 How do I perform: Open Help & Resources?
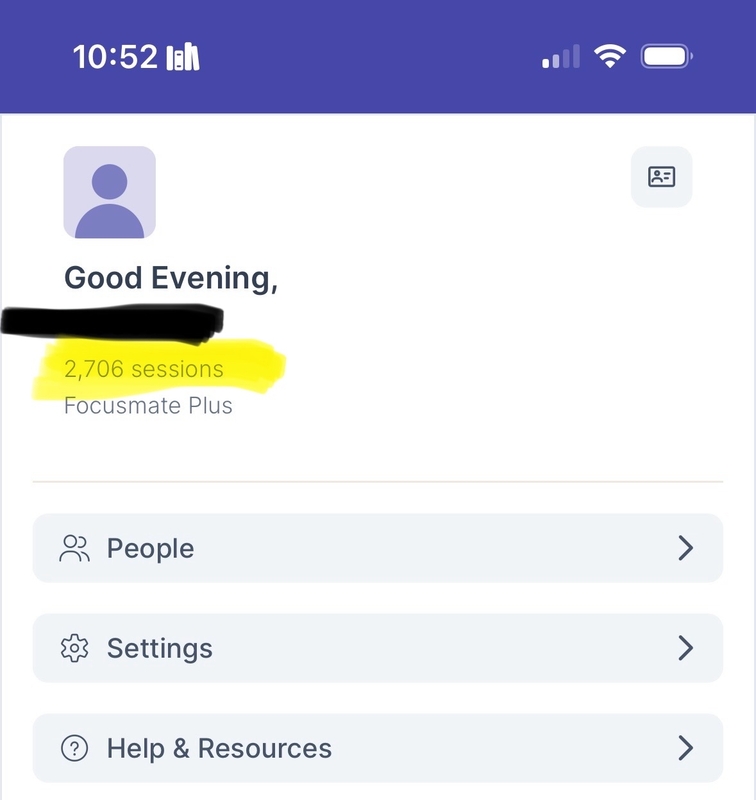tap(377, 748)
